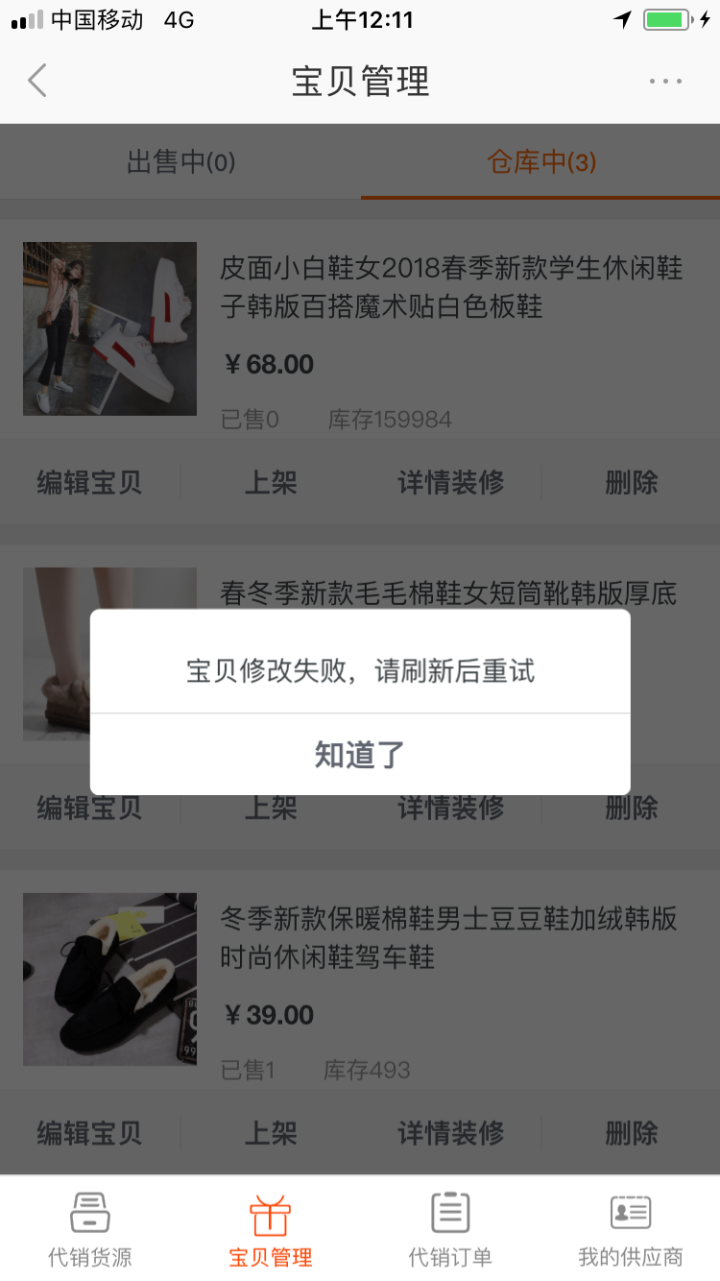This screenshot has height=1281, width=720.
Task: Delete the 冬季新款保暖棉鞋 item
Action: pyautogui.click(x=631, y=1133)
